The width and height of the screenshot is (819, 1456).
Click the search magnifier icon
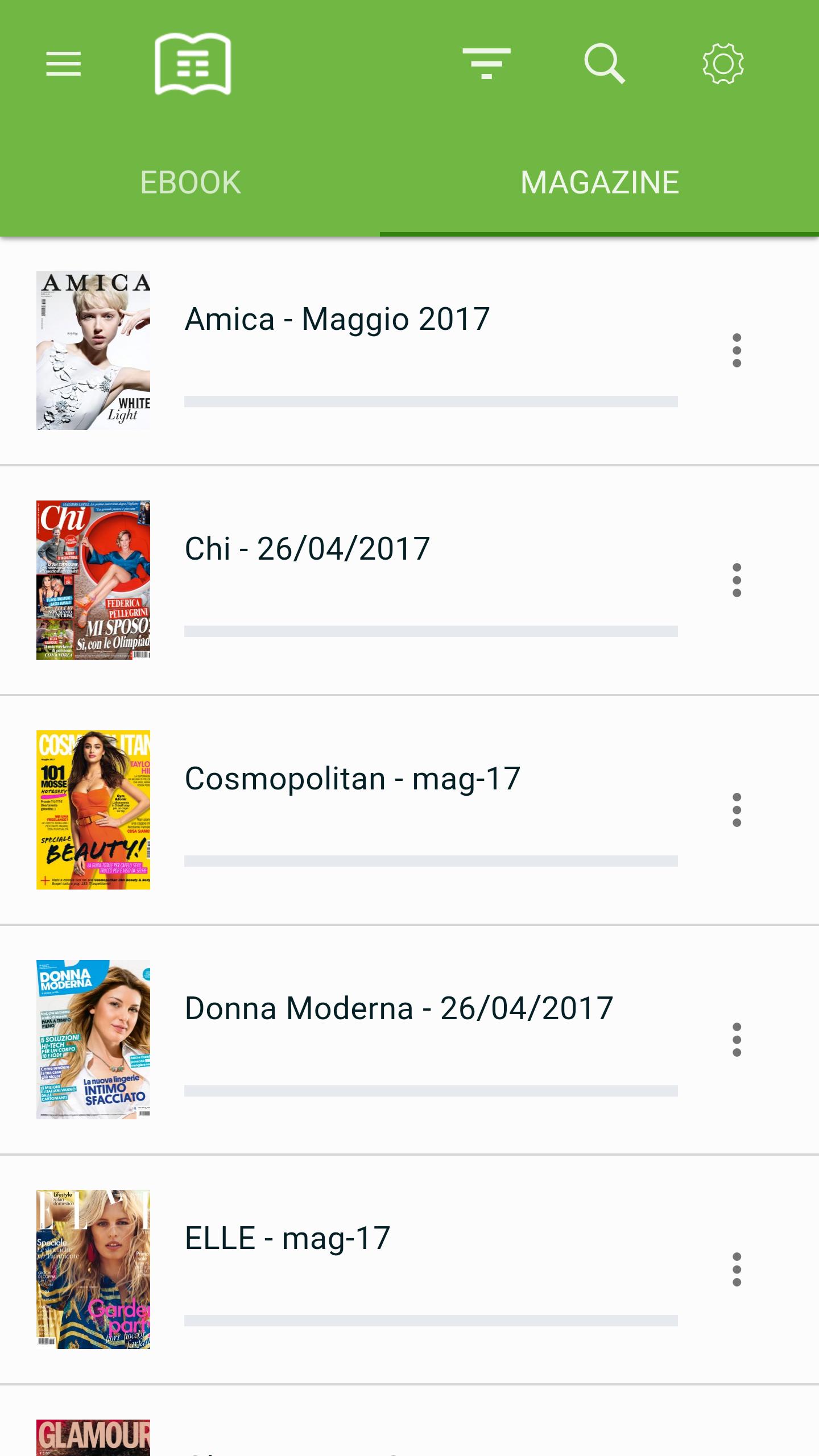[605, 63]
